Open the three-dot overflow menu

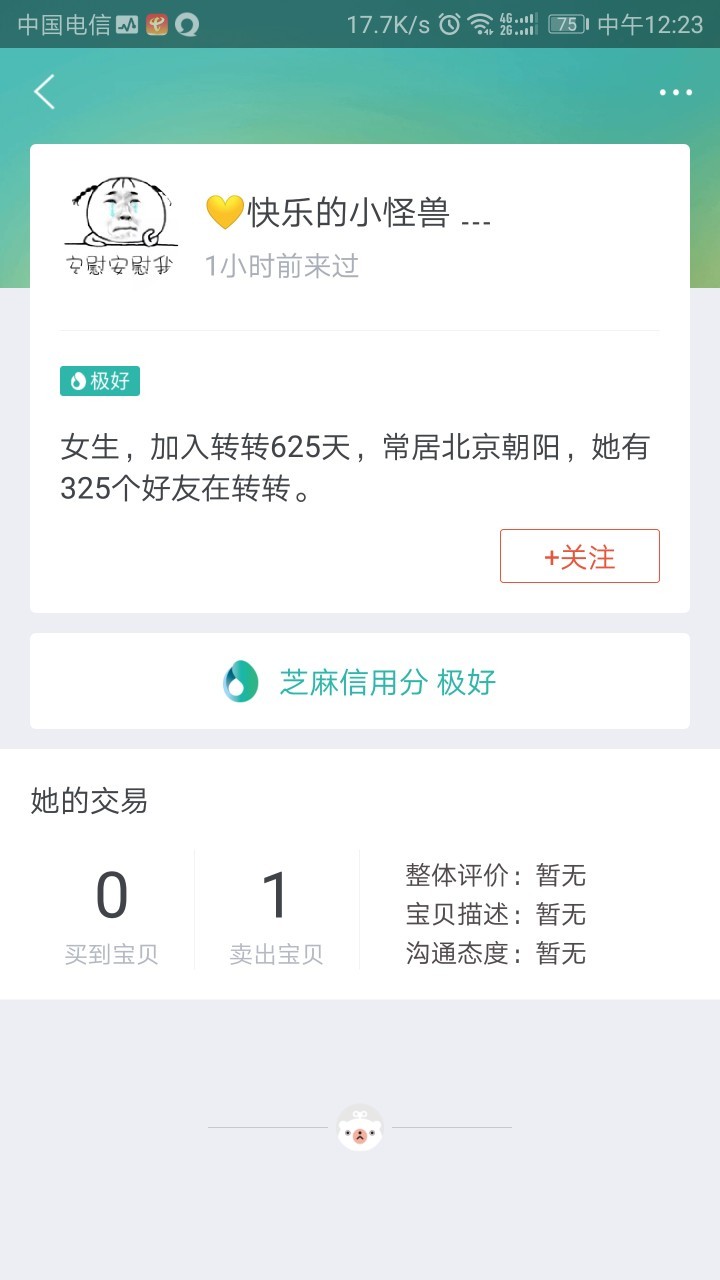(676, 93)
